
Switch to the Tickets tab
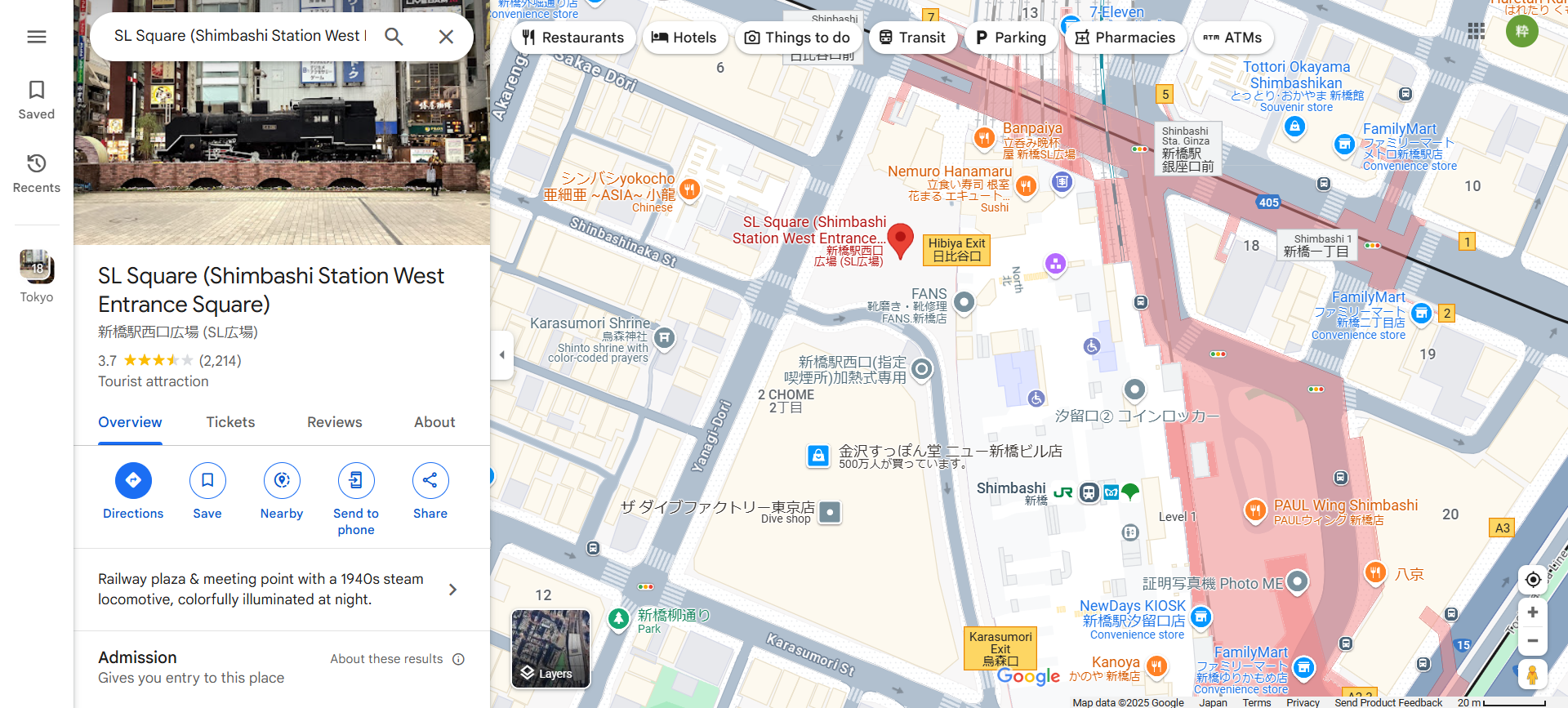(230, 422)
